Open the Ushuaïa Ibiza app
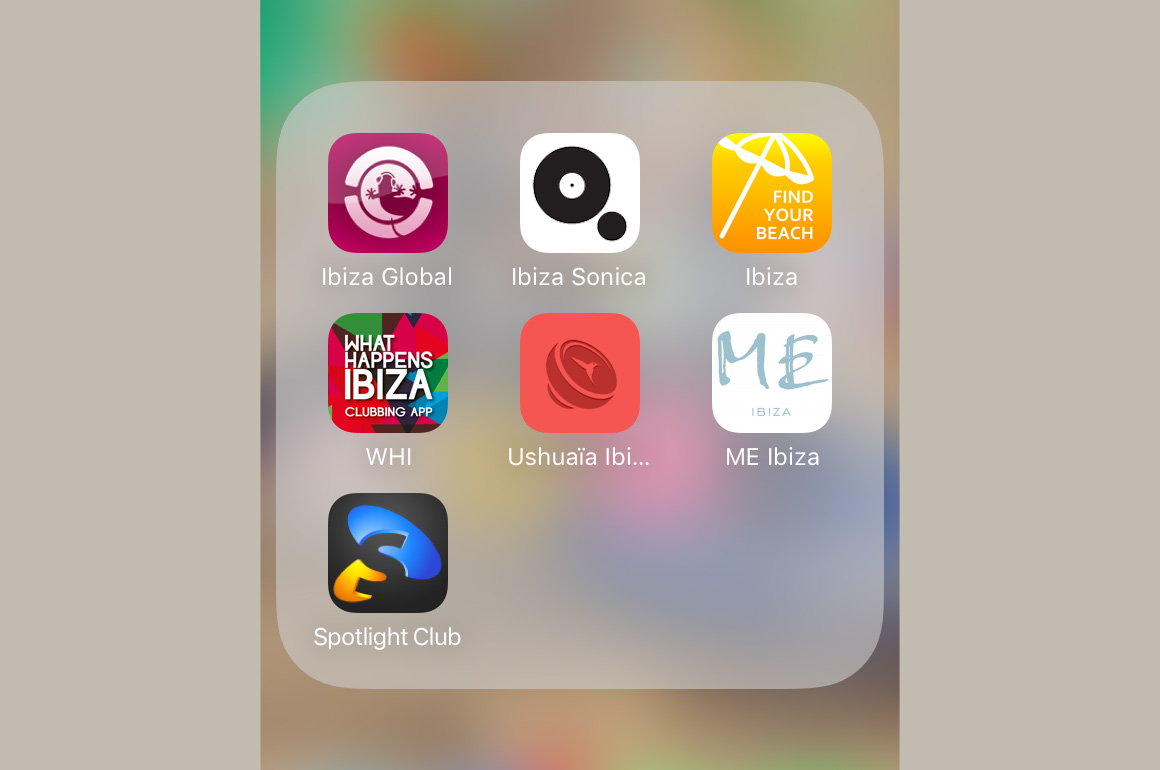Image resolution: width=1160 pixels, height=770 pixels. click(x=580, y=373)
